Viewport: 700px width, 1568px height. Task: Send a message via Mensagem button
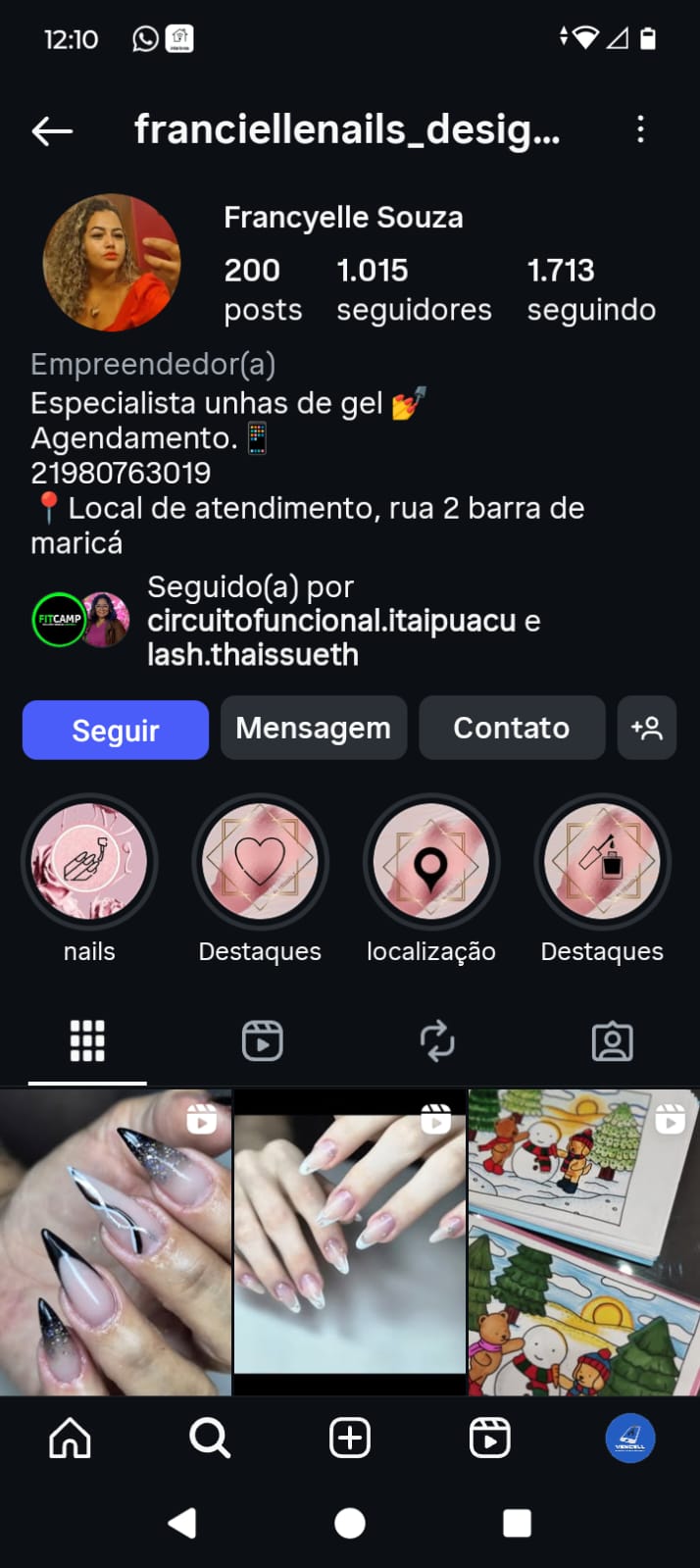[314, 728]
